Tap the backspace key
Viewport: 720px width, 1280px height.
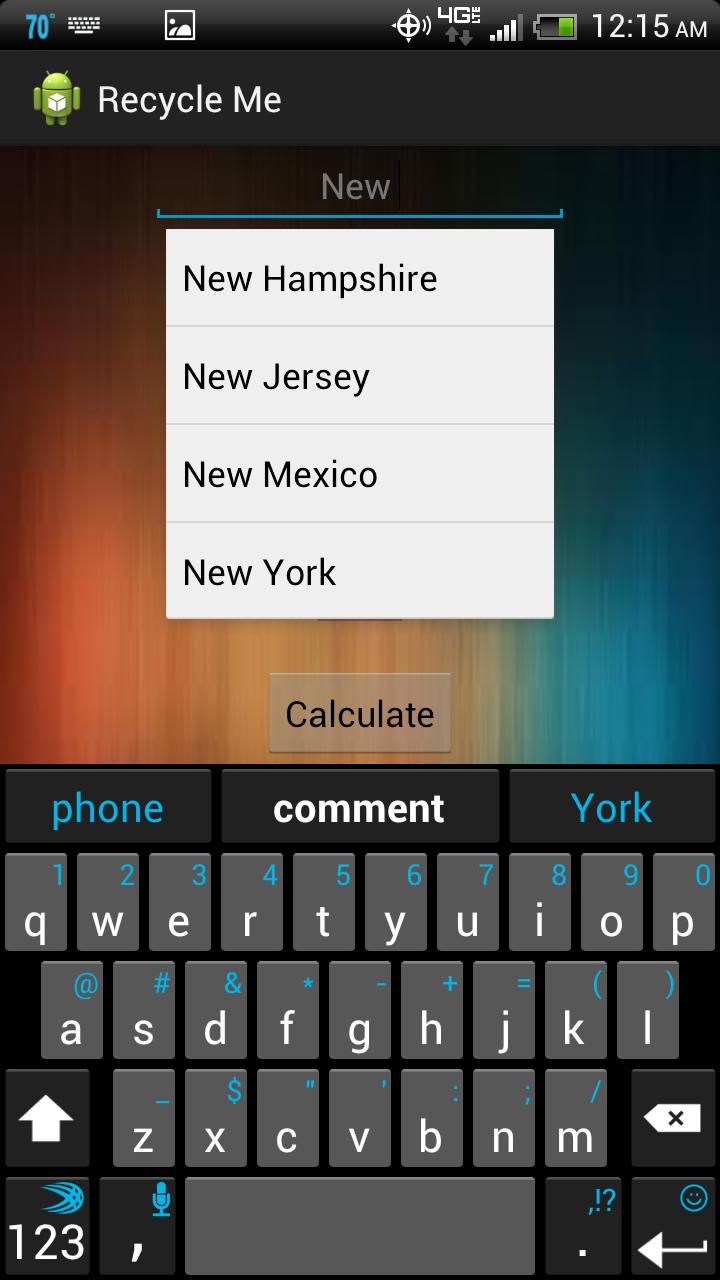[x=673, y=1119]
